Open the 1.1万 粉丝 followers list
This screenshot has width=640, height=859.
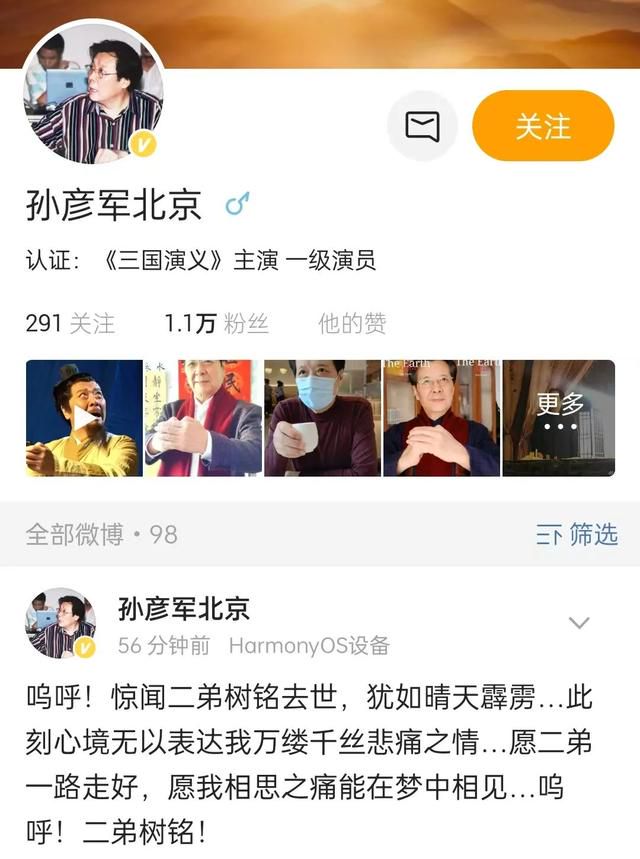coord(216,323)
